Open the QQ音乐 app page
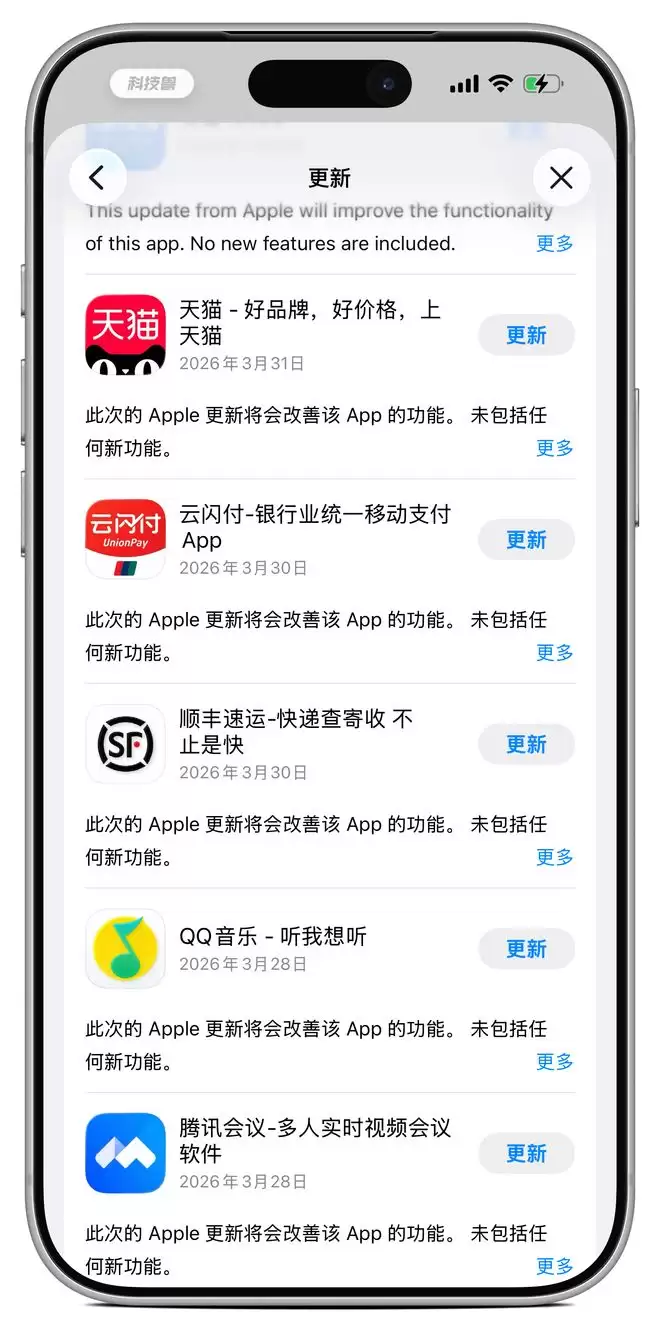Image resolution: width=660 pixels, height=1329 pixels. click(x=125, y=948)
